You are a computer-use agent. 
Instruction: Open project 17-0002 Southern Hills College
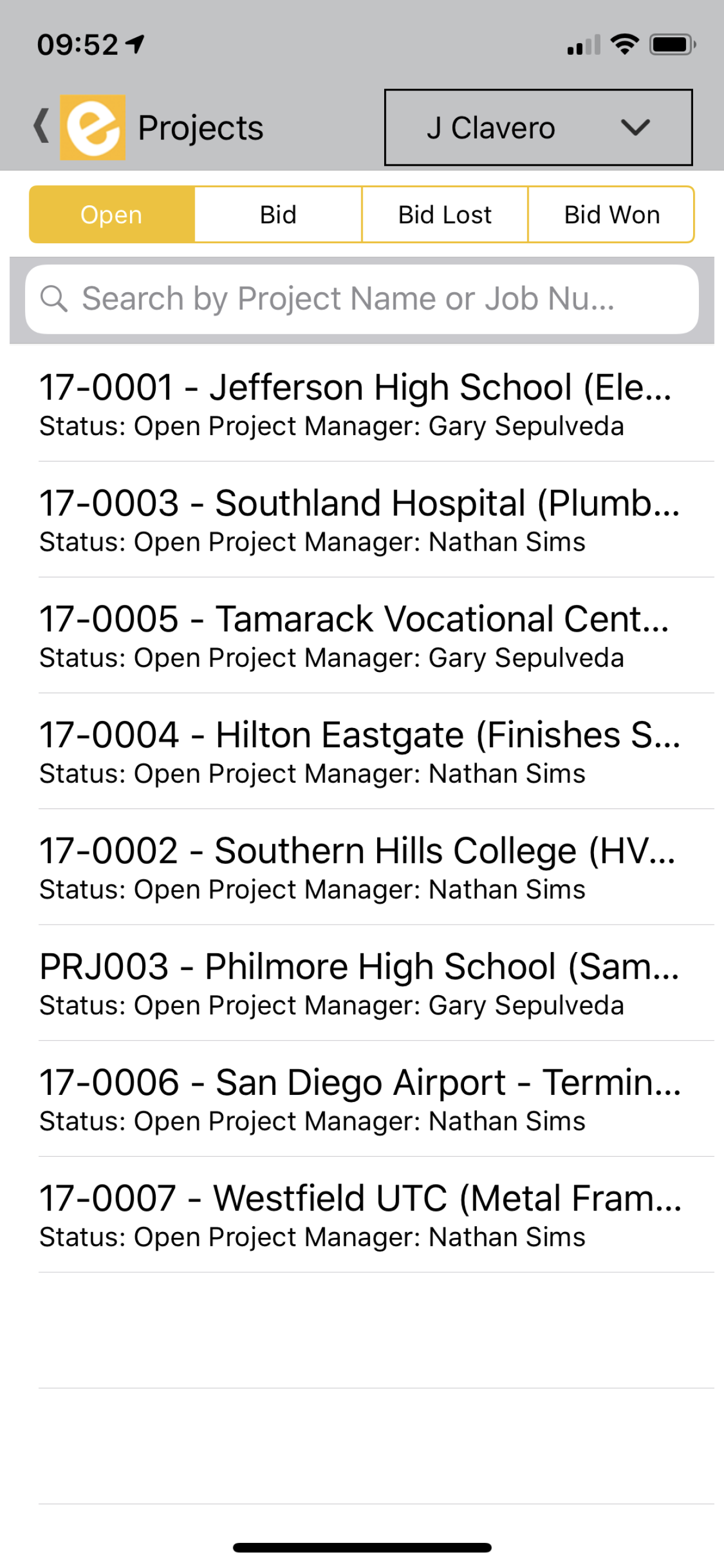click(x=362, y=867)
